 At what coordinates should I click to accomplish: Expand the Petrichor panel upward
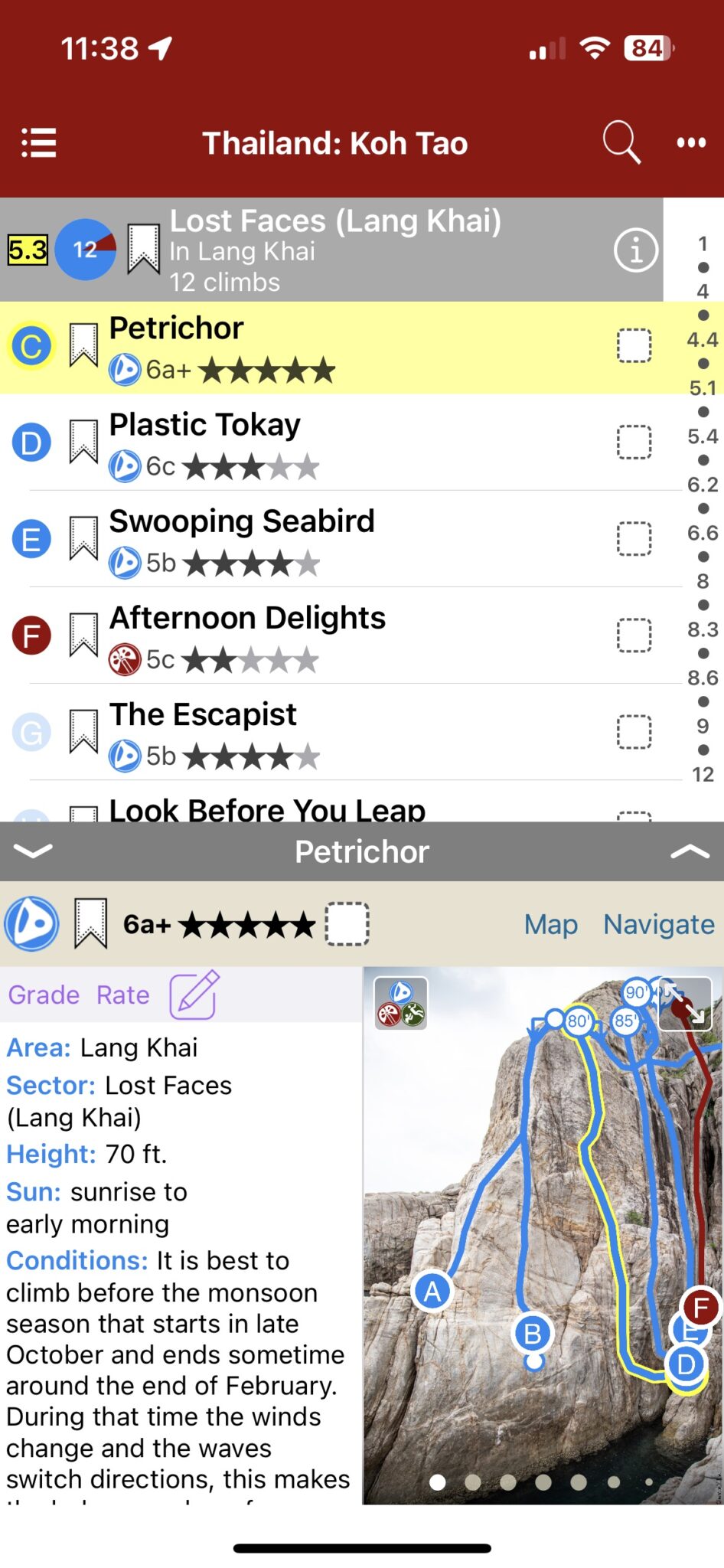point(690,851)
